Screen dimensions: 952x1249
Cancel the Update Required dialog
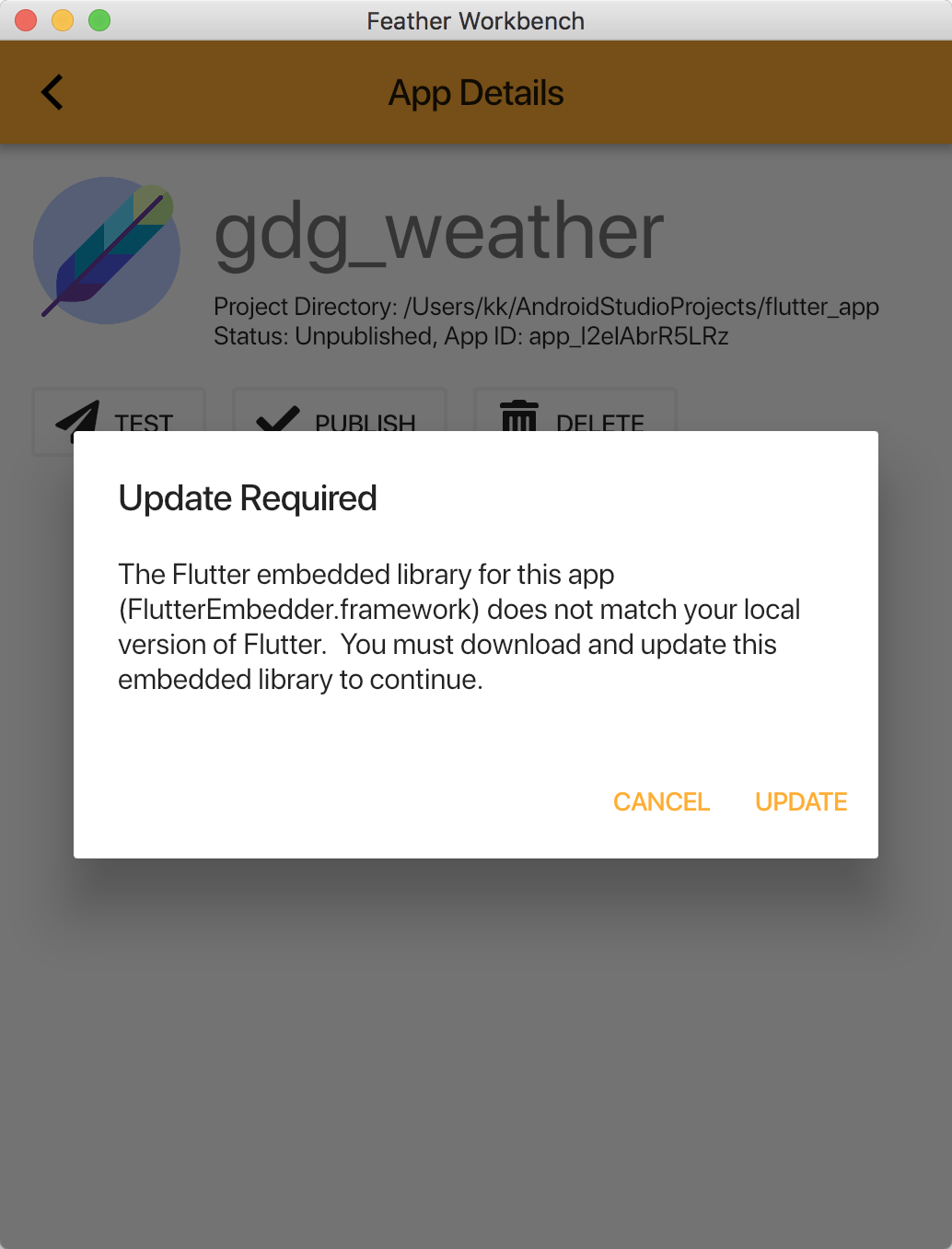661,801
